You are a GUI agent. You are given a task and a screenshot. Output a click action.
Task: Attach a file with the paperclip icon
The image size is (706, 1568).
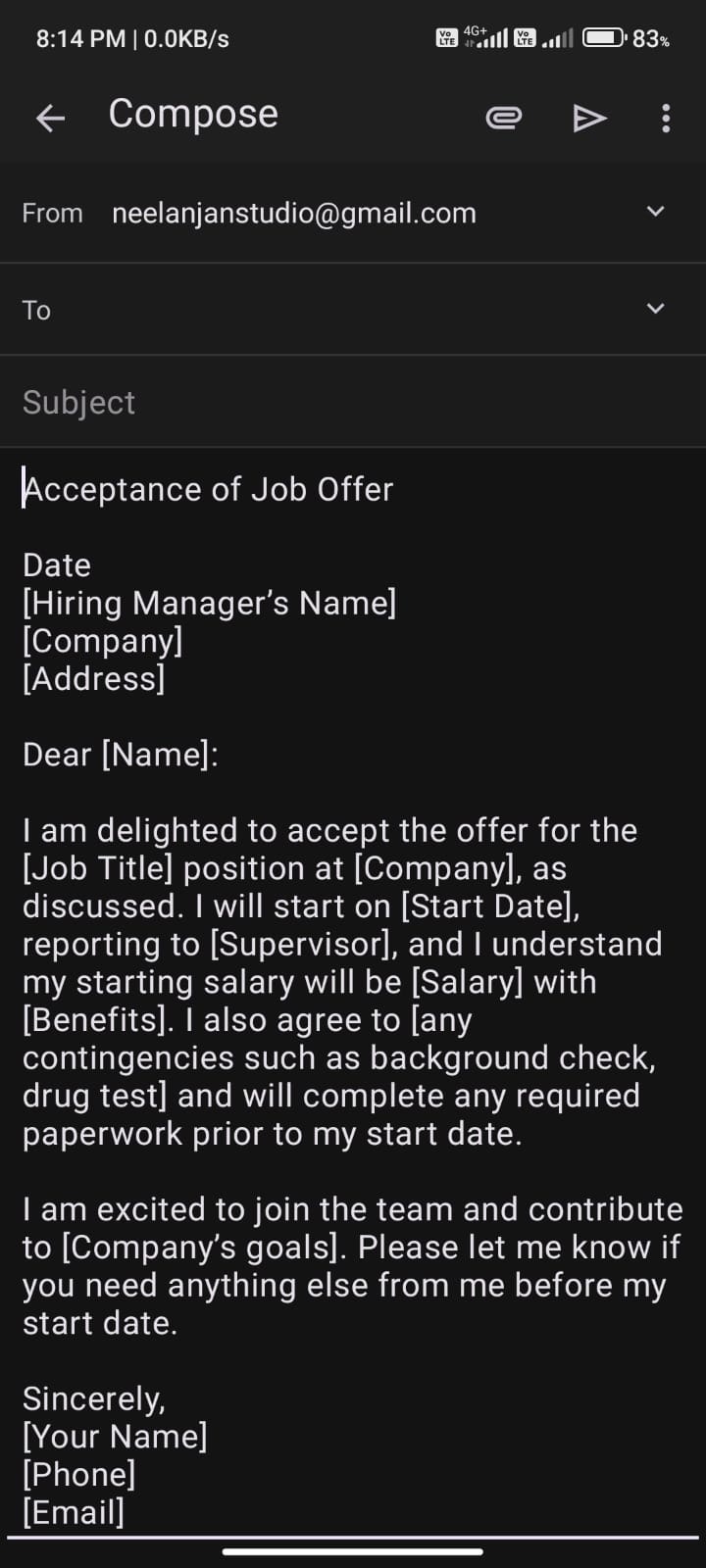(x=503, y=118)
